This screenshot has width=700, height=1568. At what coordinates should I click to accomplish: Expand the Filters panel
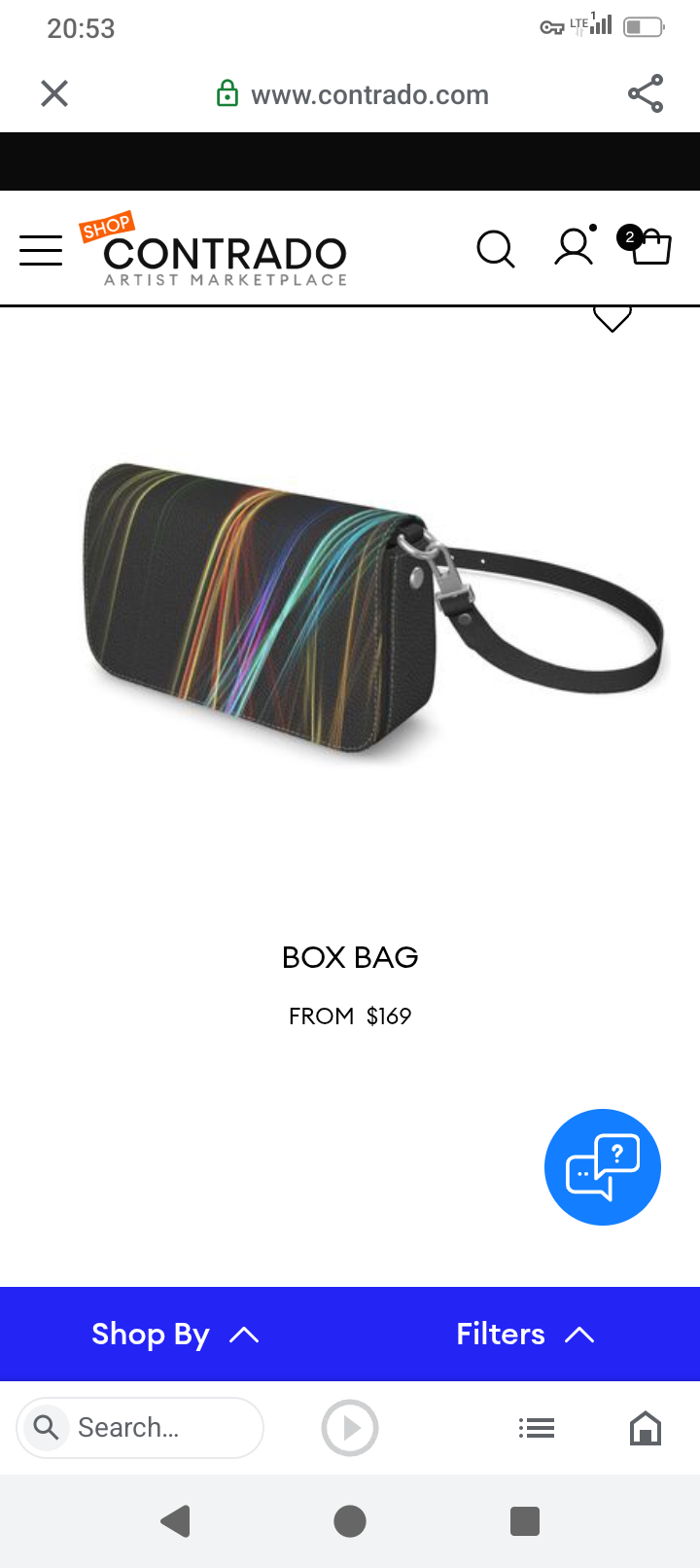pos(525,1335)
